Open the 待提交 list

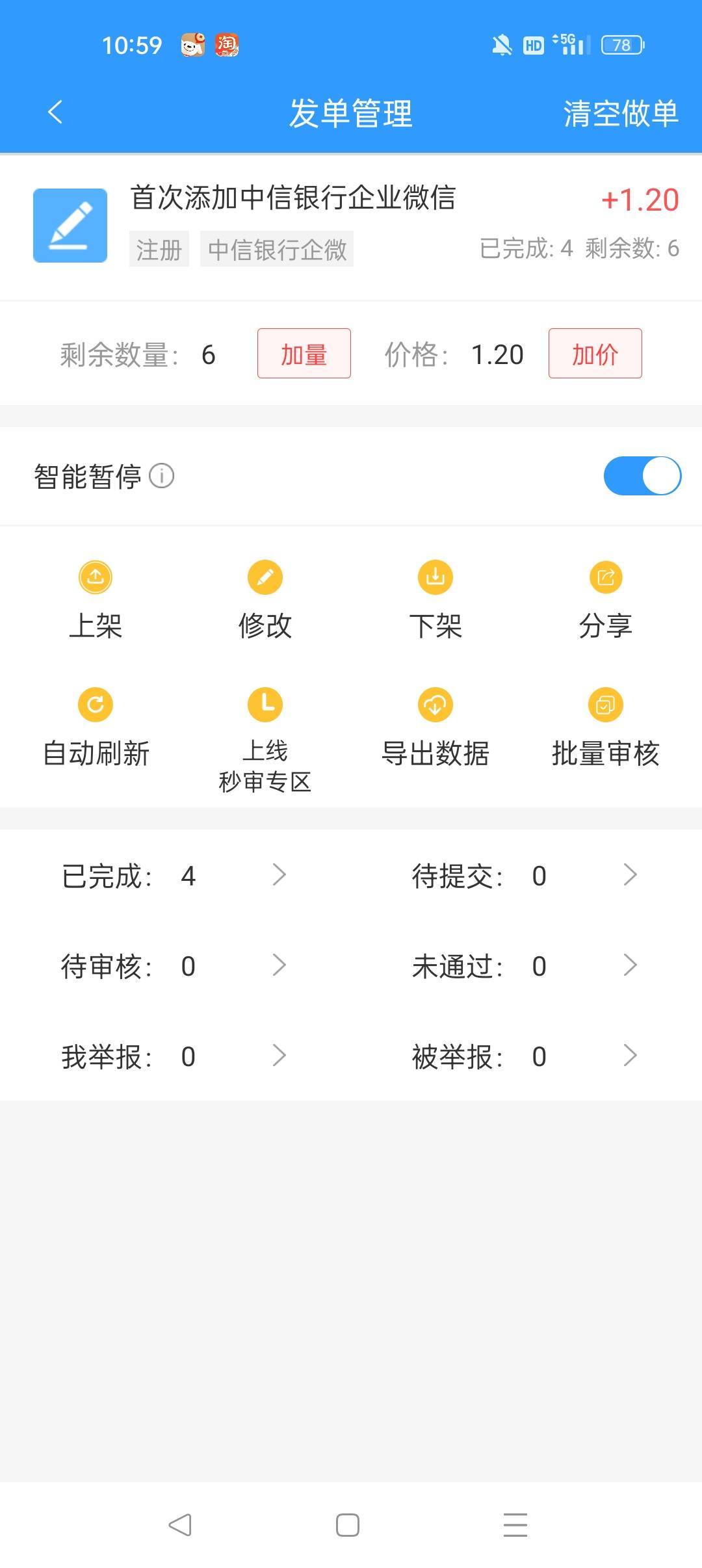pos(525,876)
